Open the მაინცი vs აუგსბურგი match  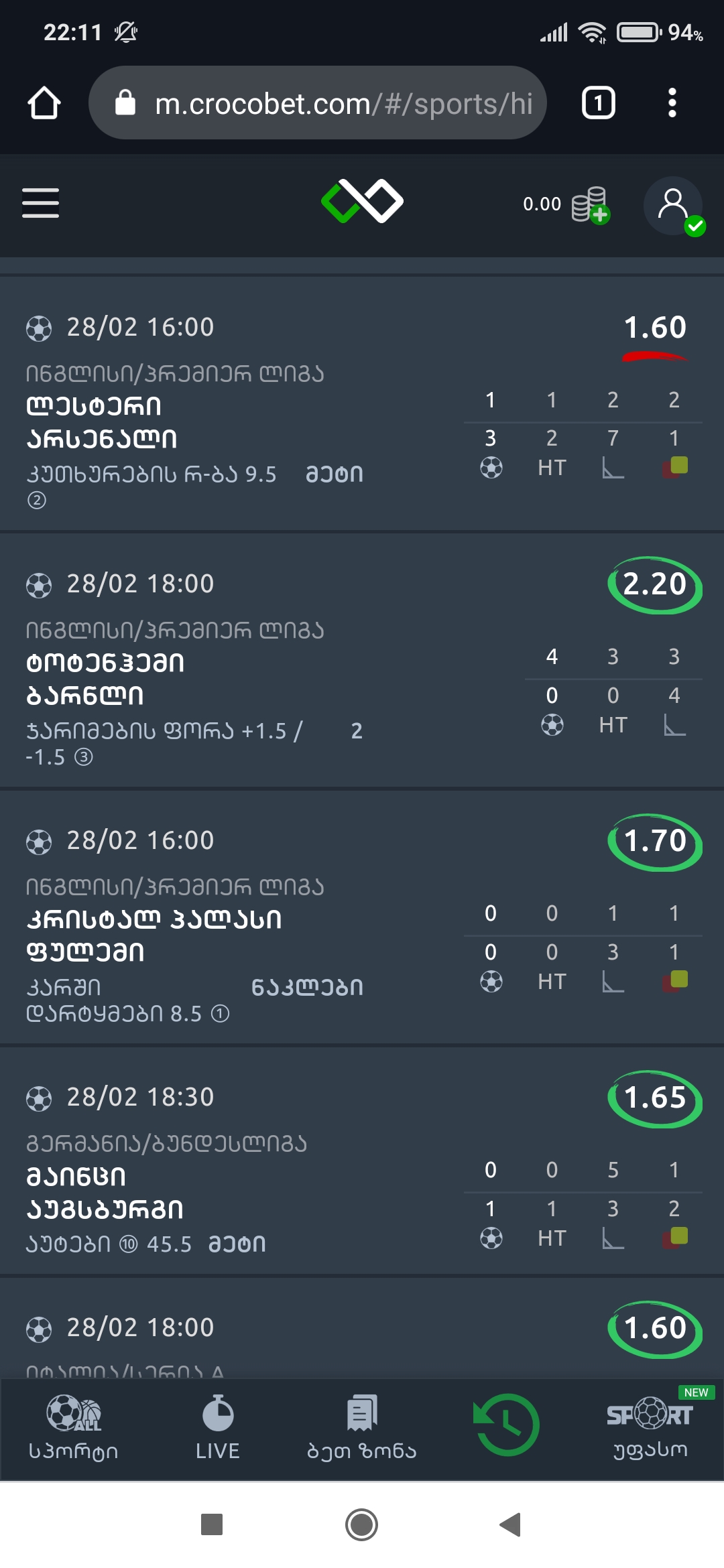105,1193
